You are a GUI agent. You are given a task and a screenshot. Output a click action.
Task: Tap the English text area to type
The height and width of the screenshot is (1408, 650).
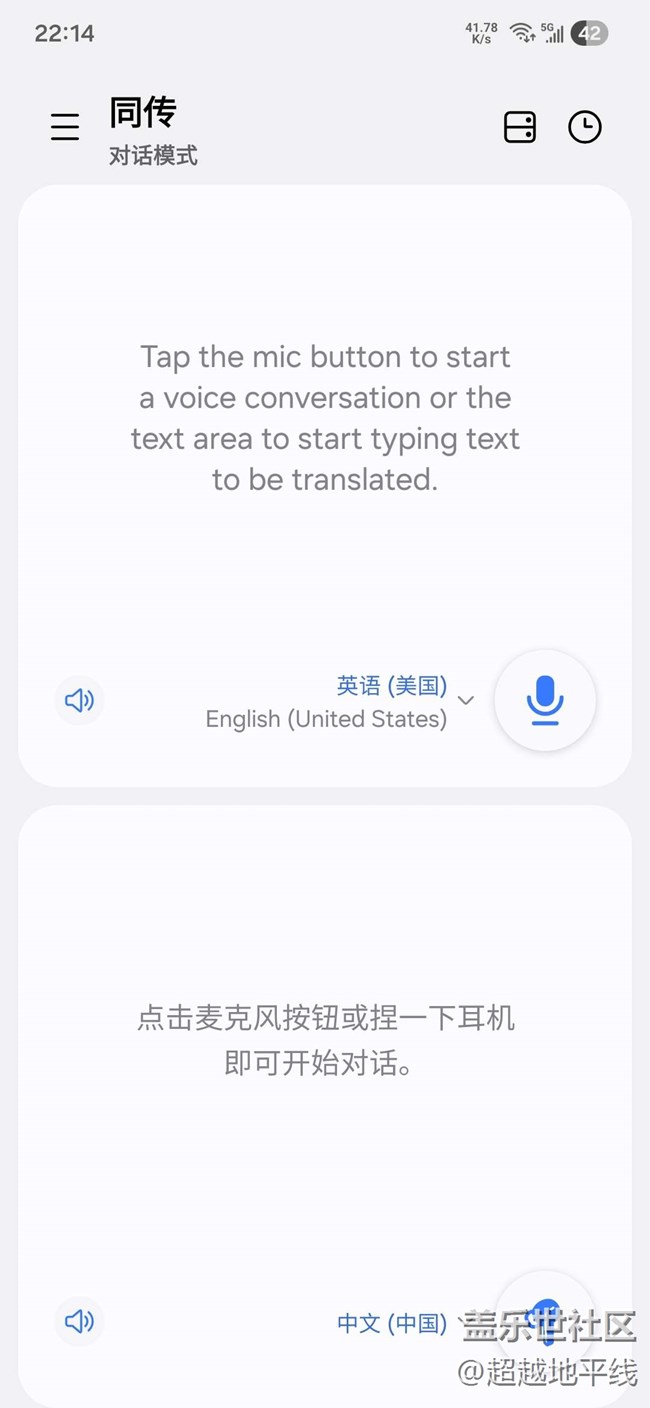tap(325, 418)
